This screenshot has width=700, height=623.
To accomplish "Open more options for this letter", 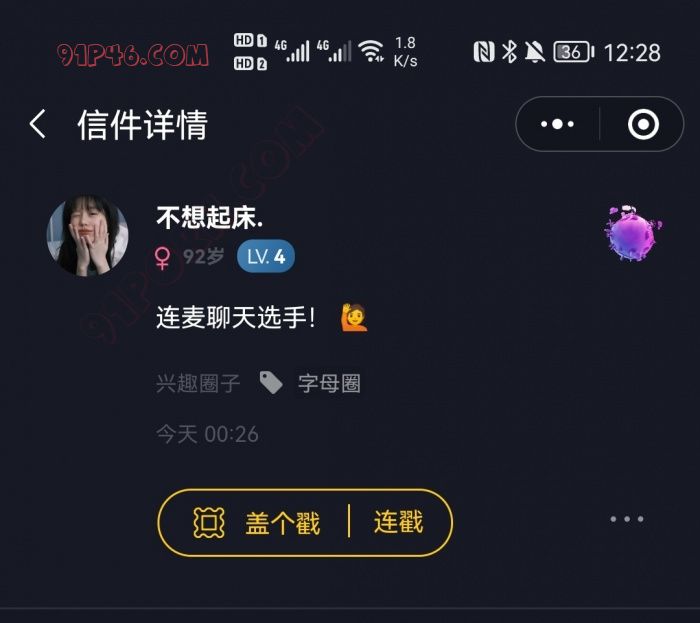I will tap(627, 519).
